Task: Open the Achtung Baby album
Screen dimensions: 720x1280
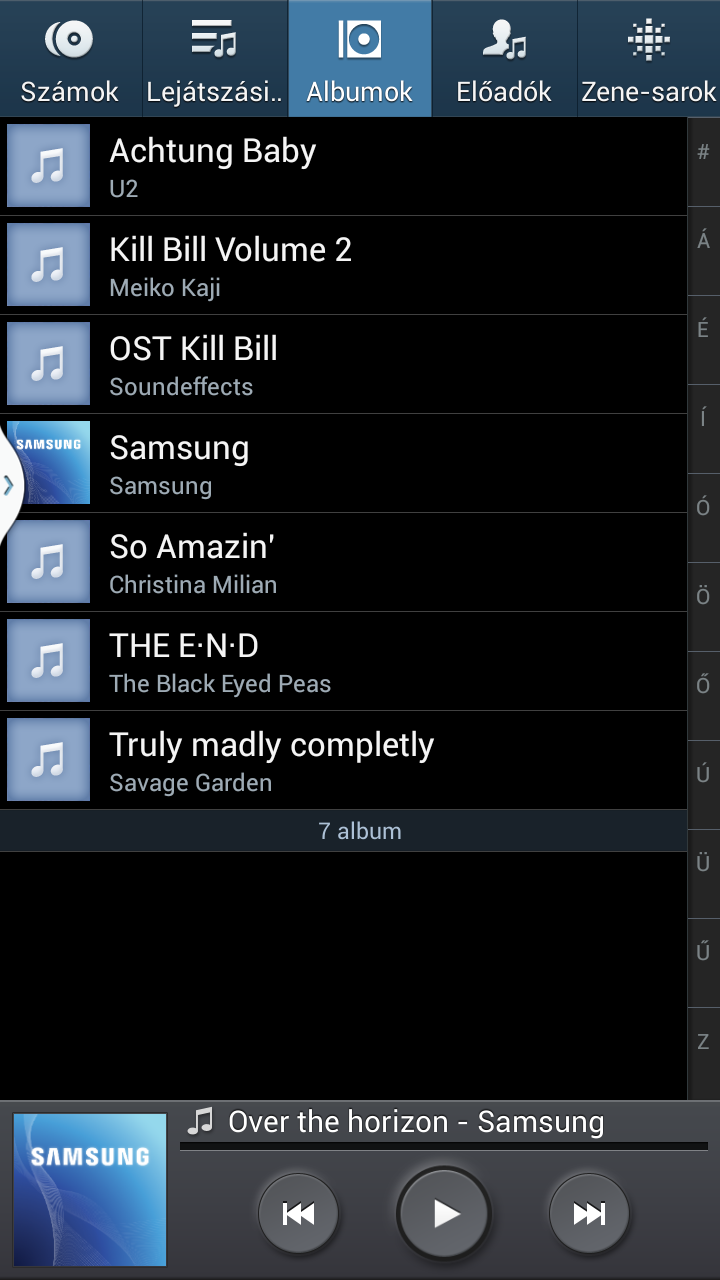Action: click(x=340, y=166)
